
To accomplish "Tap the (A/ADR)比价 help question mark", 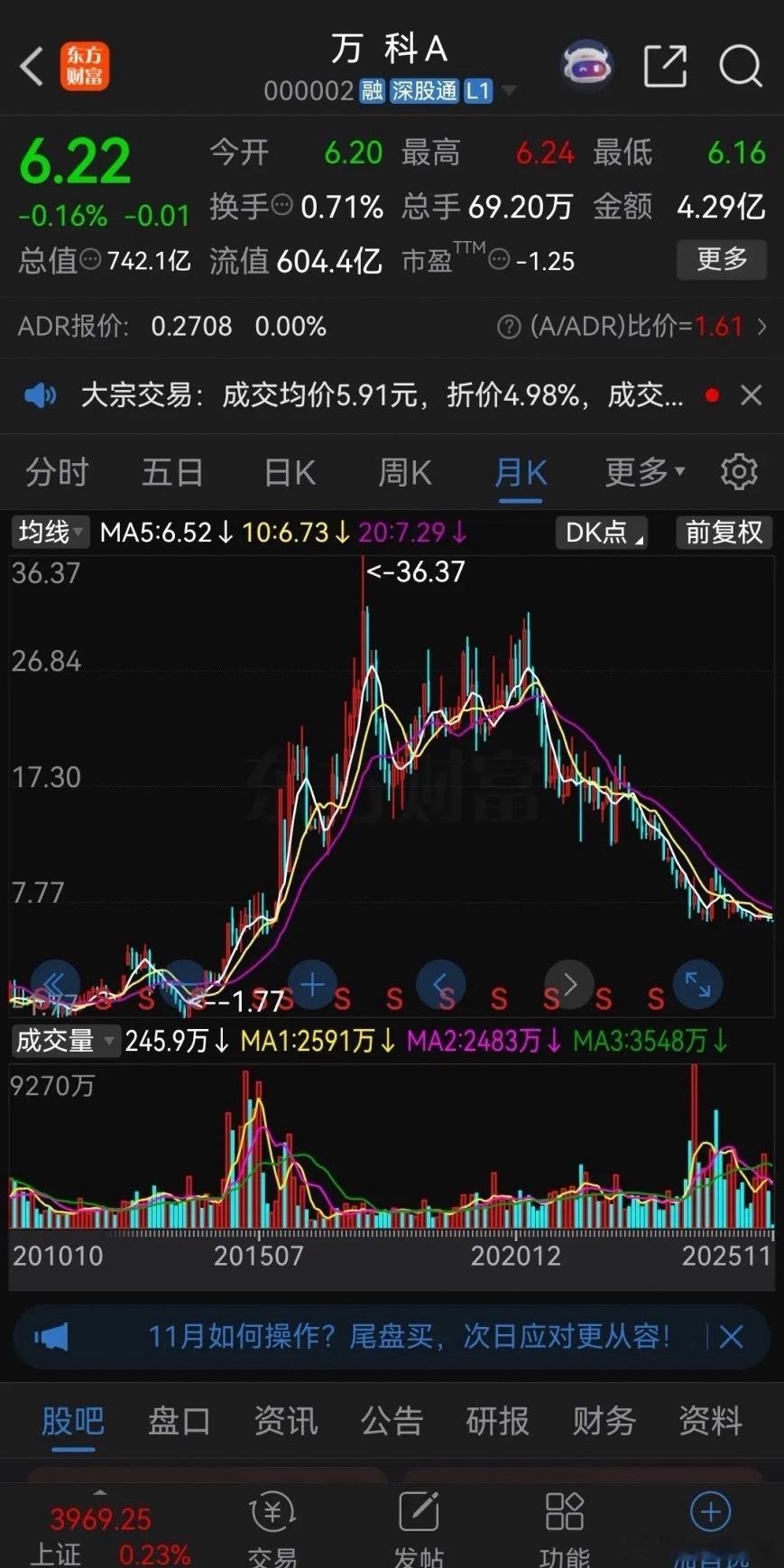I will (x=507, y=326).
